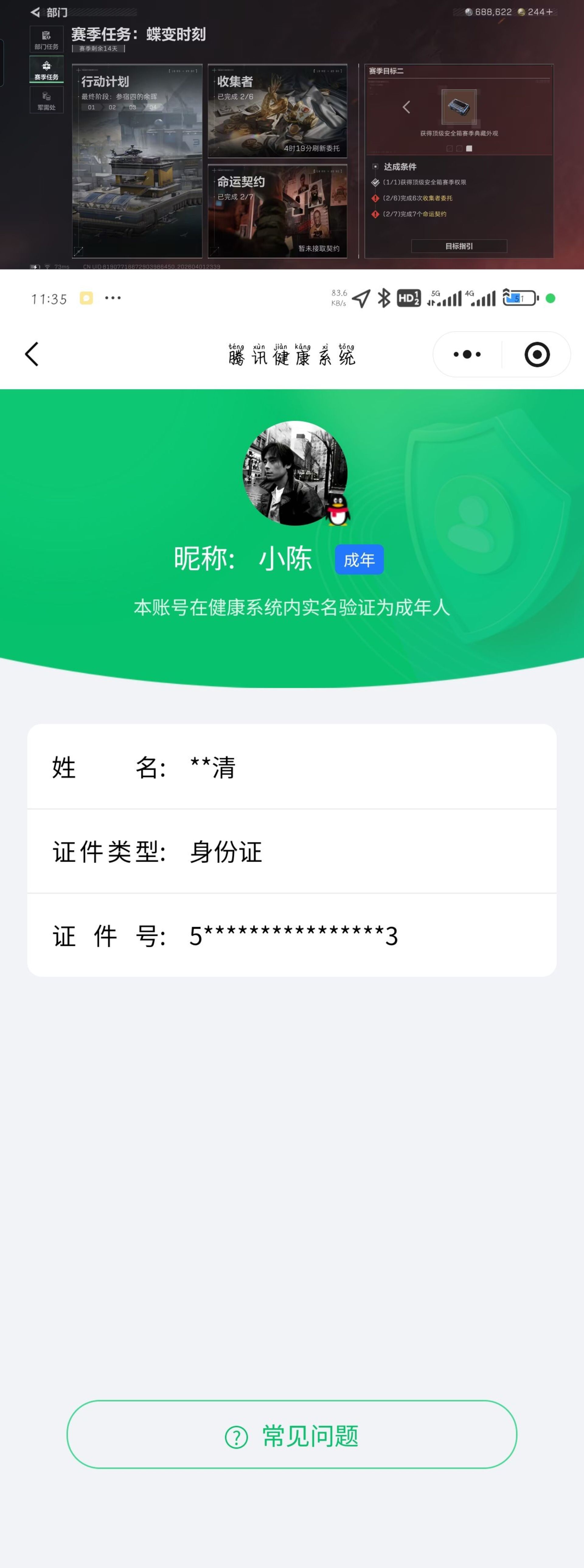Click the location arrow icon in status bar
Viewport: 584px width, 1568px height.
click(361, 298)
